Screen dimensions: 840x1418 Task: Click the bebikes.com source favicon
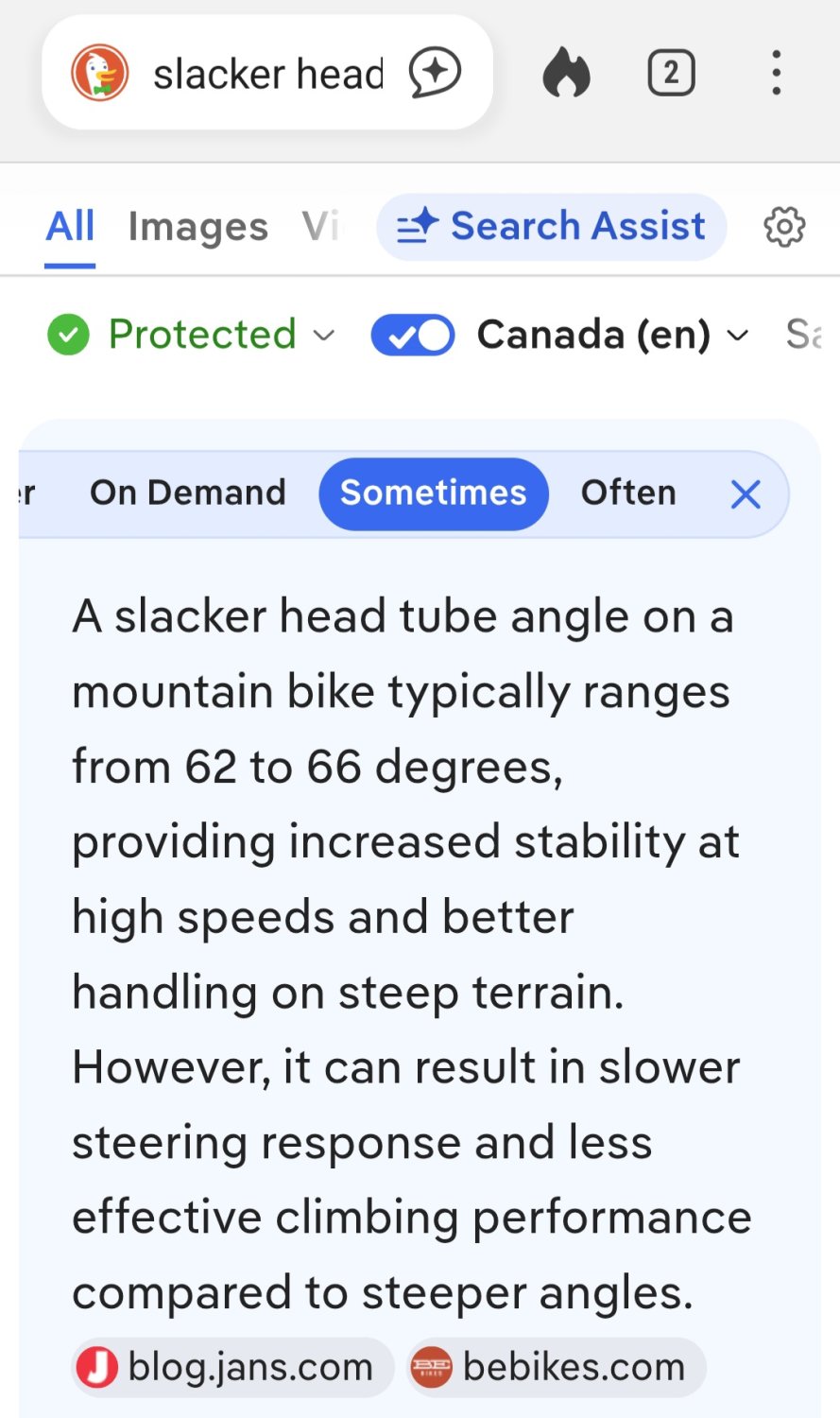click(430, 1366)
